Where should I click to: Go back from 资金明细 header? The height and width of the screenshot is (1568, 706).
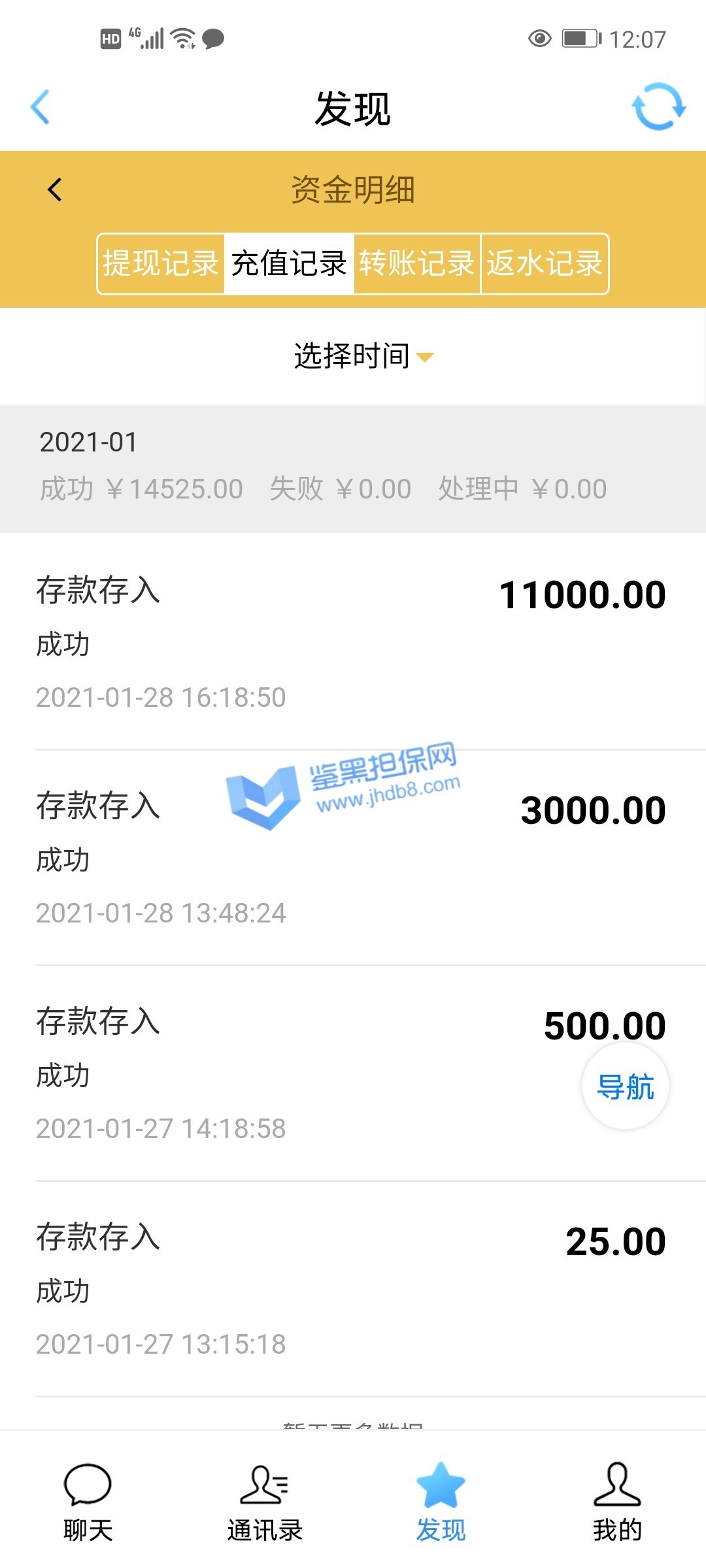[x=55, y=190]
